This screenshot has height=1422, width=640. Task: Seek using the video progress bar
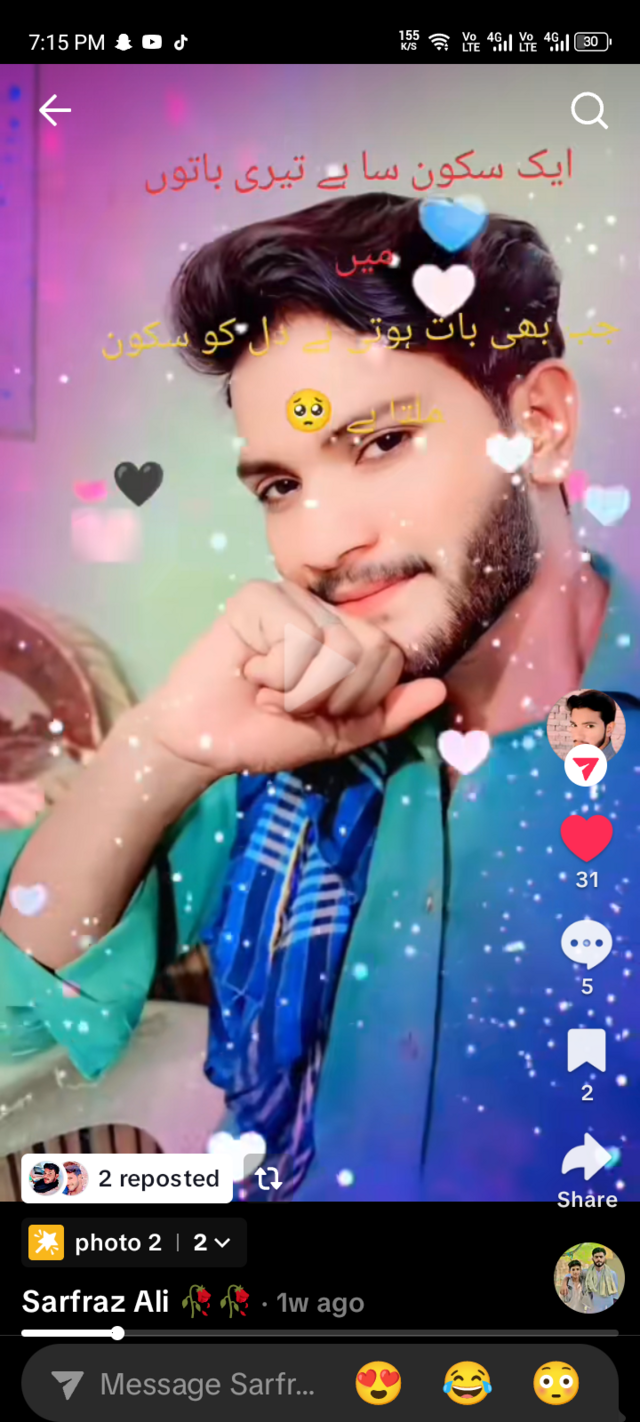click(320, 1333)
